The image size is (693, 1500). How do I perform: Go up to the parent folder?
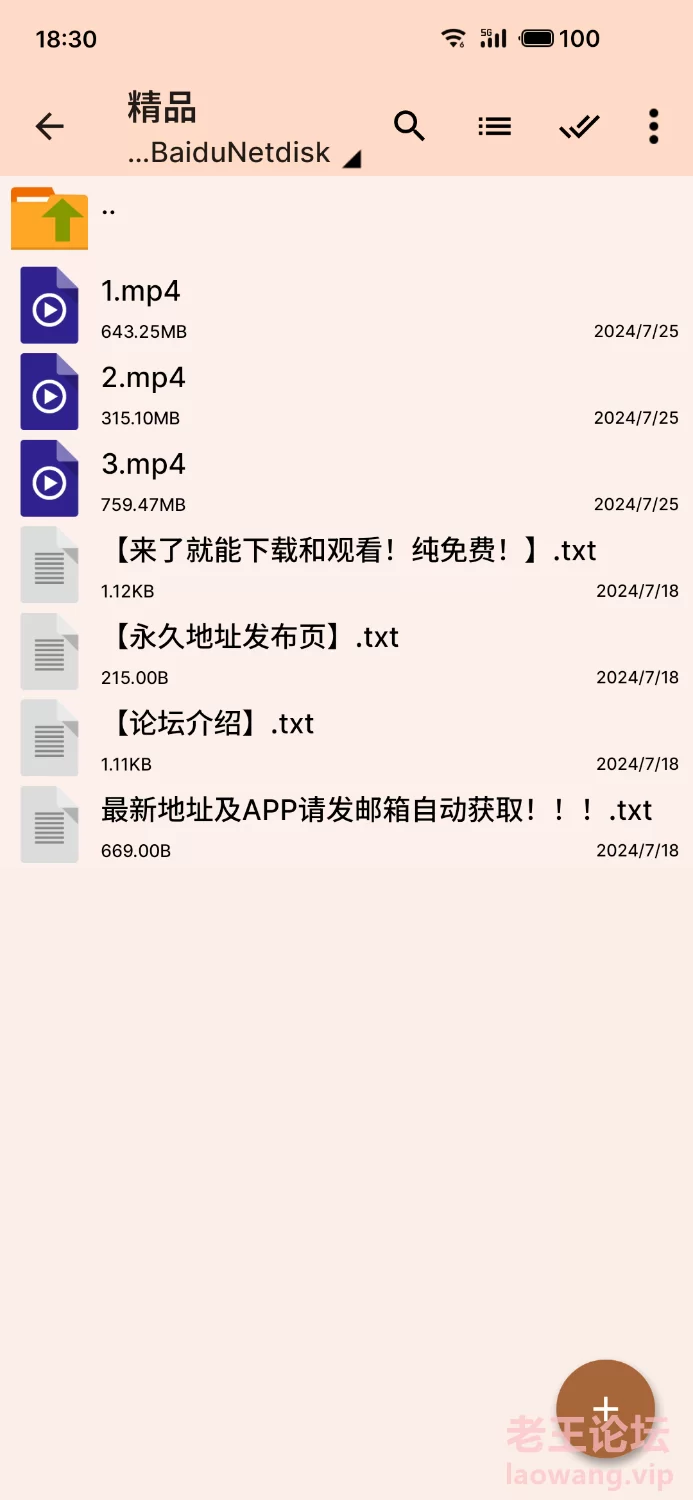(346, 217)
